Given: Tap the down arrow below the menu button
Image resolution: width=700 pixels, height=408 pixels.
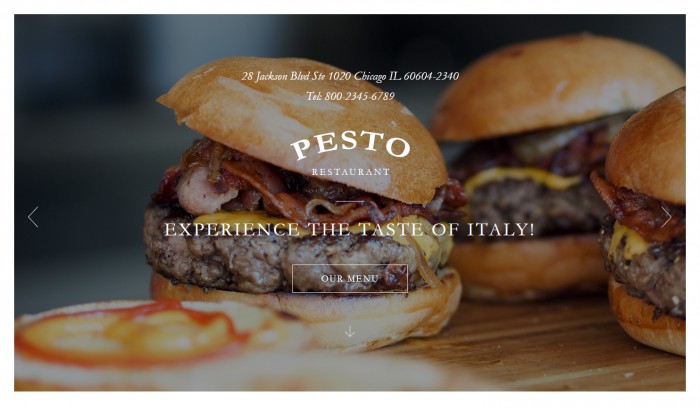Looking at the screenshot, I should click(x=349, y=332).
